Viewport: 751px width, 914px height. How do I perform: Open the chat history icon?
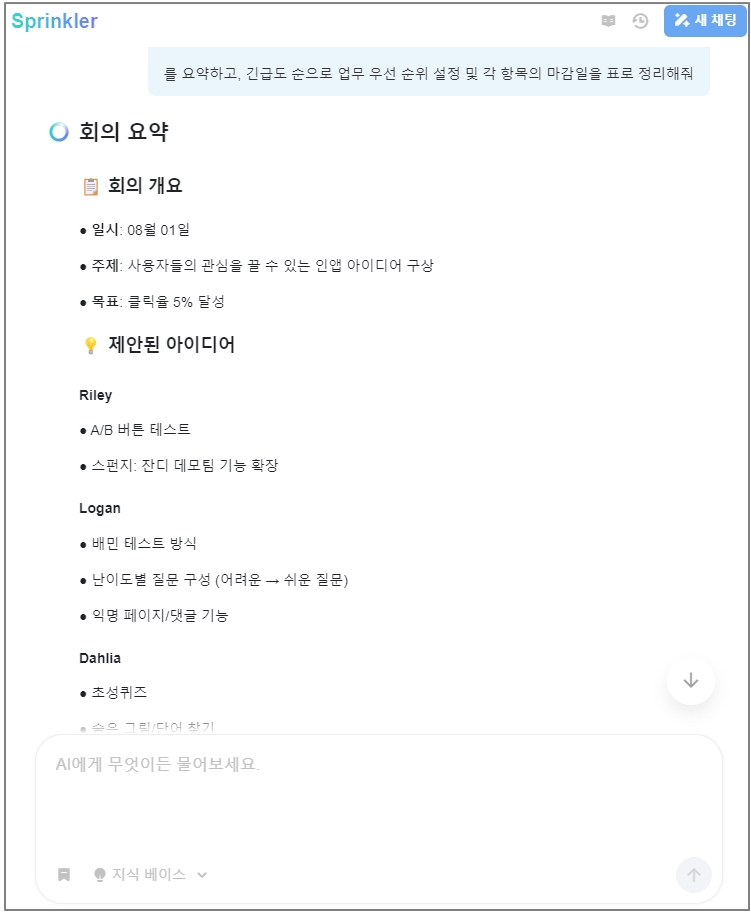641,21
